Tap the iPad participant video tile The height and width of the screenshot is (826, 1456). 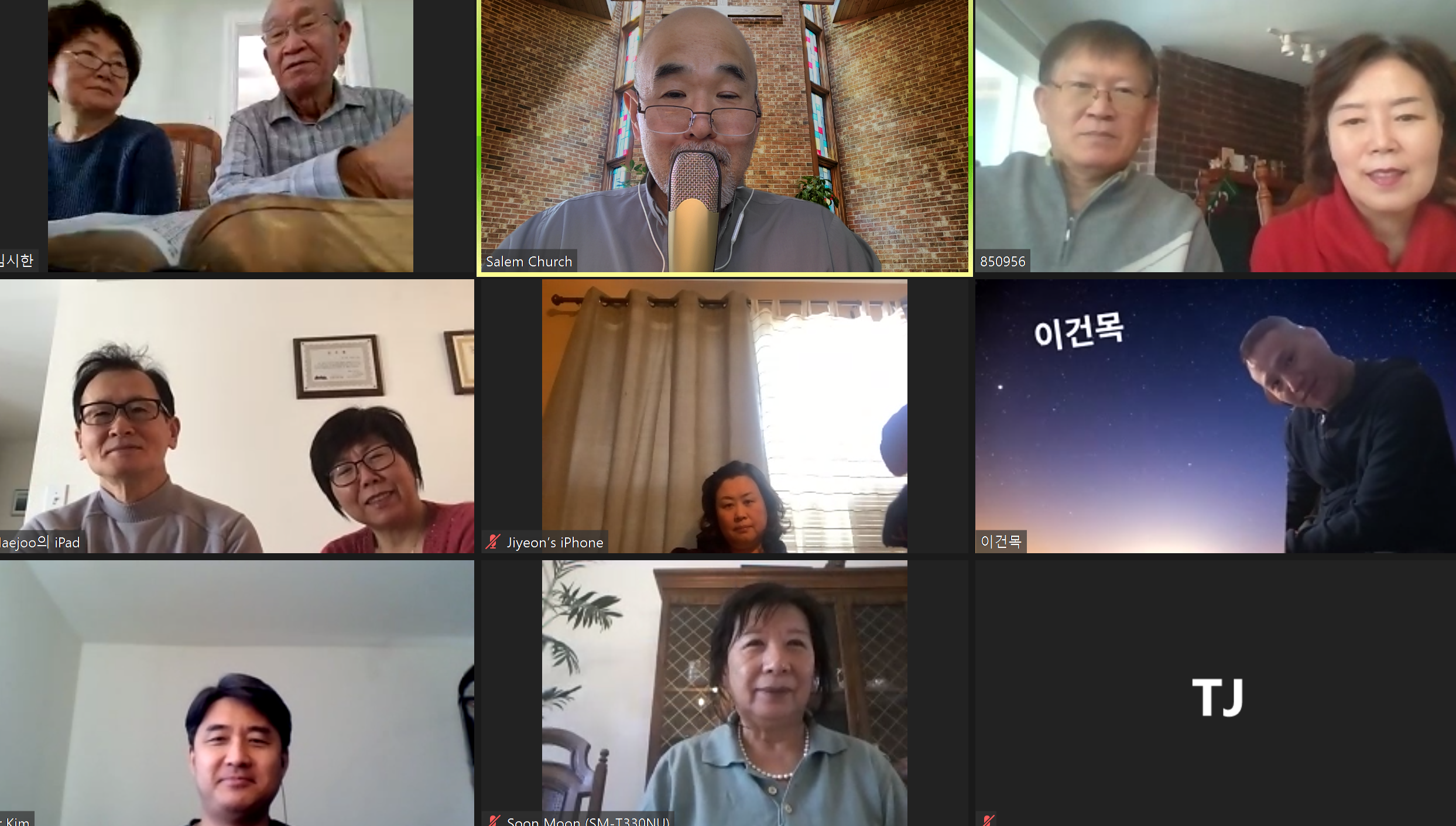(237, 416)
